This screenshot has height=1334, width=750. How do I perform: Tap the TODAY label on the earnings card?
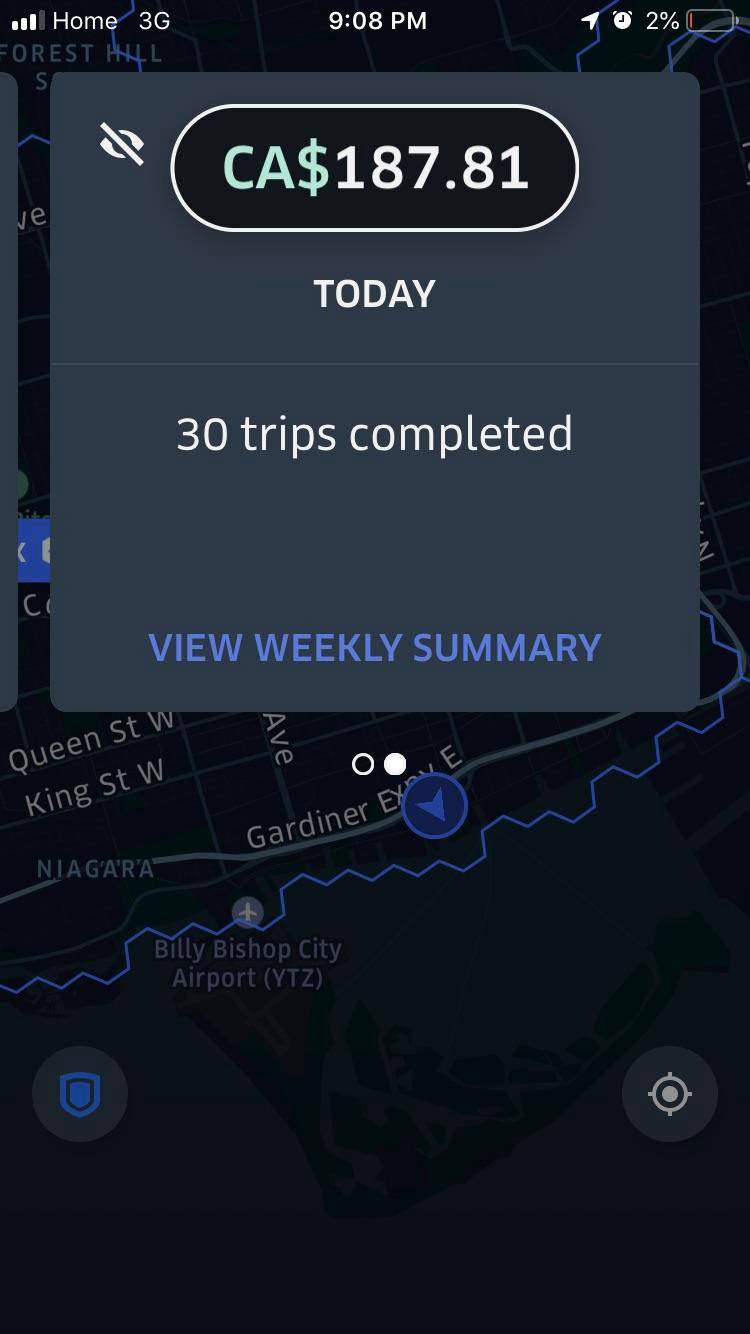(x=375, y=293)
